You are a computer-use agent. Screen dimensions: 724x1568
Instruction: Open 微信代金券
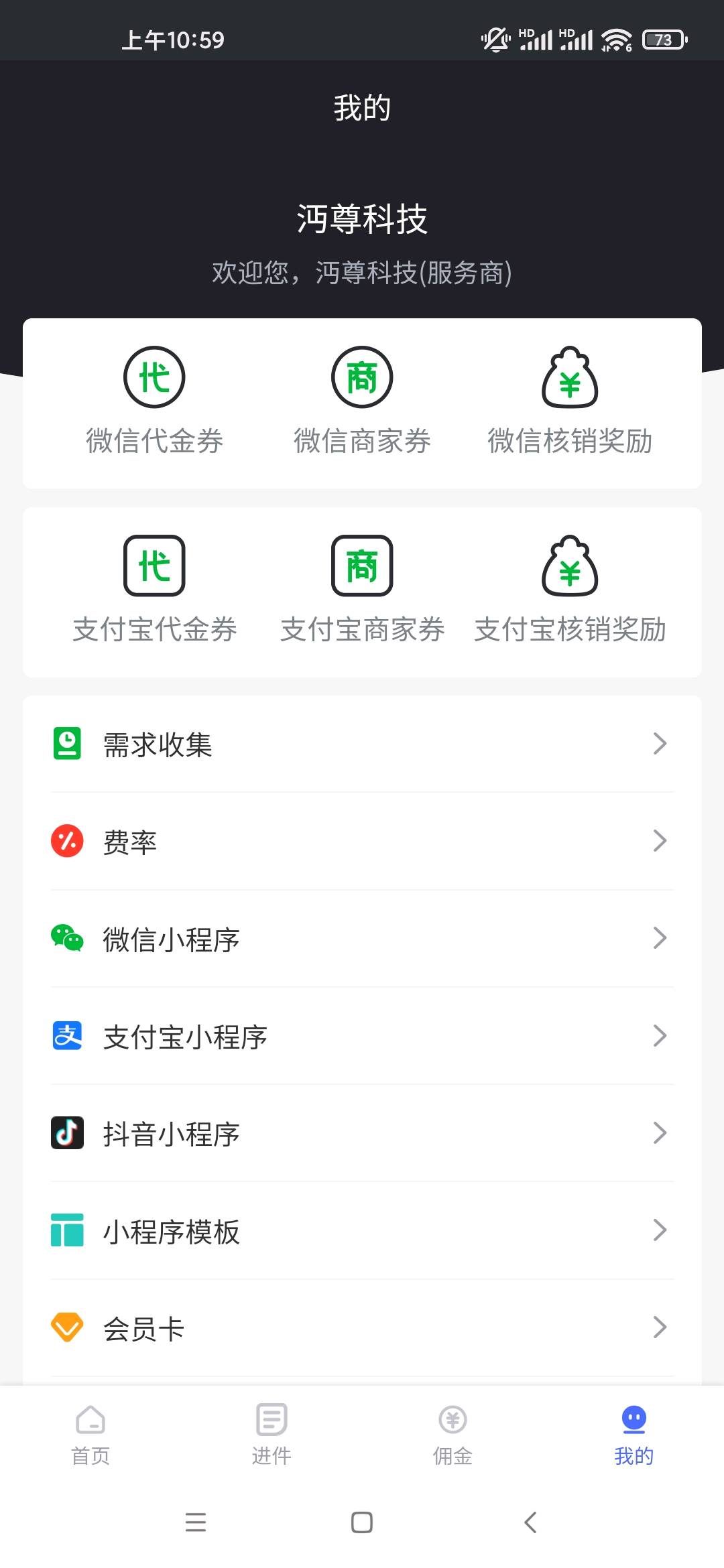tap(154, 401)
